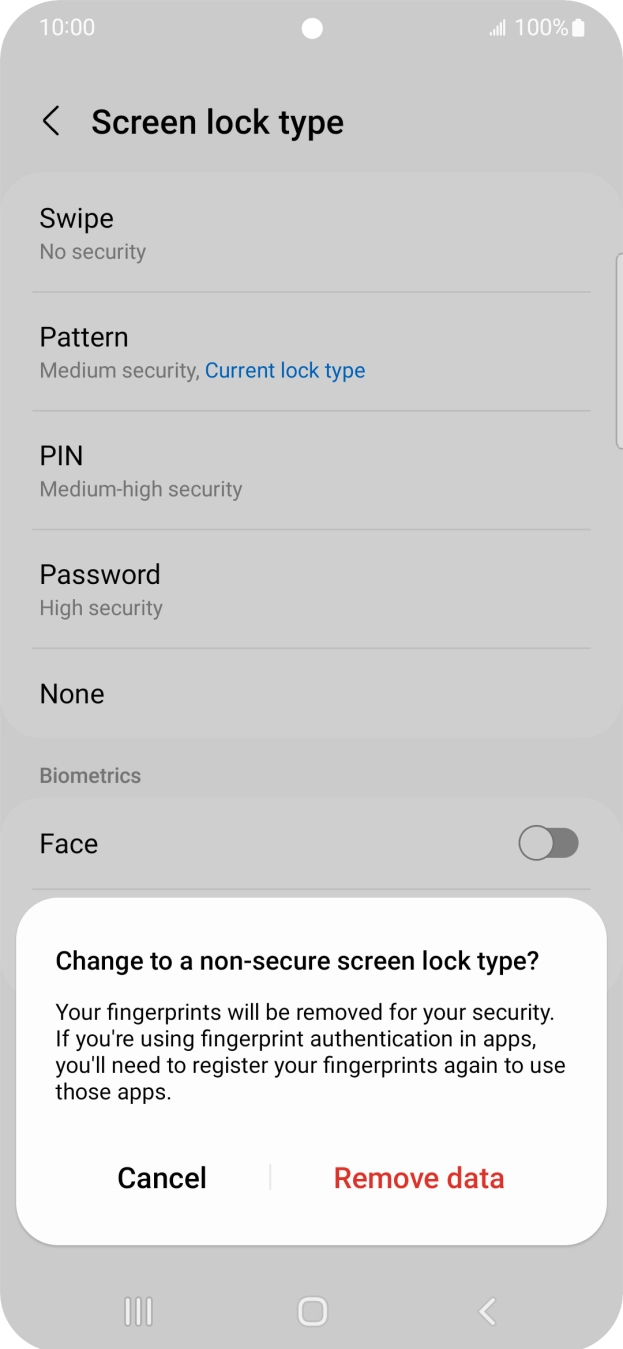Viewport: 623px width, 1349px height.
Task: Choose Pattern as the lock type
Action: (311, 352)
